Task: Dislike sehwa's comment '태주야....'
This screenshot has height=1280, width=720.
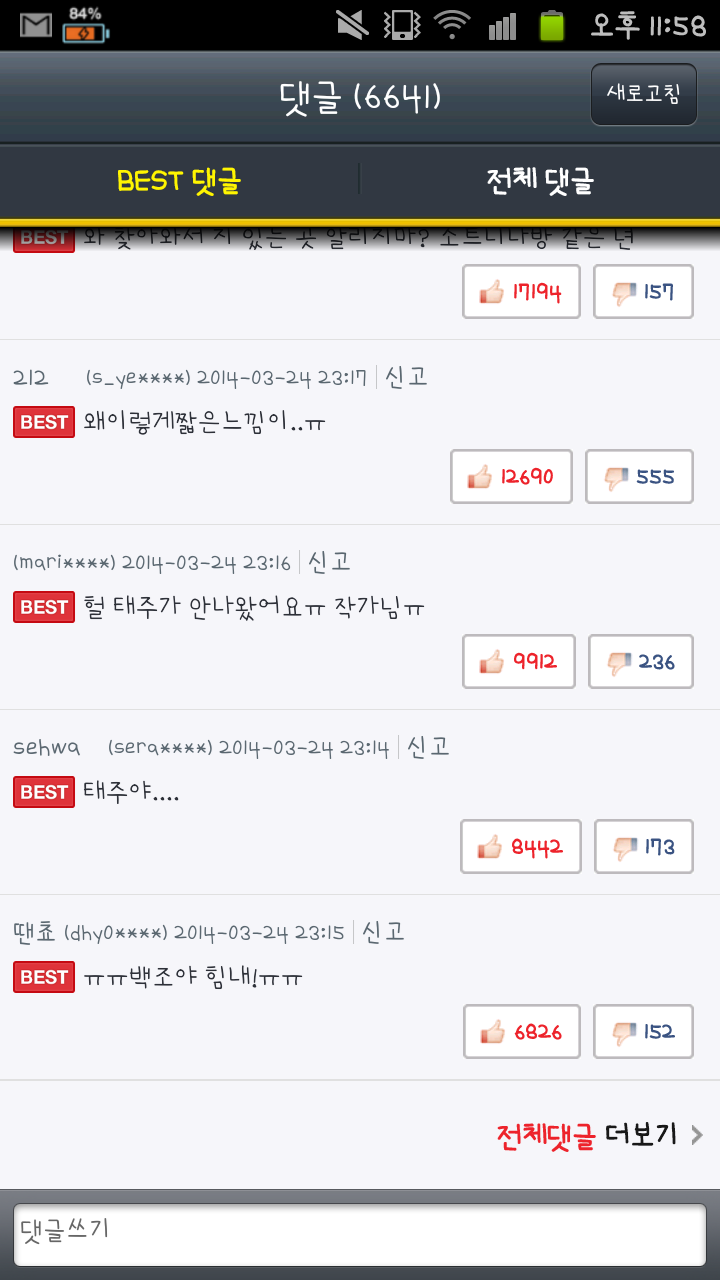Action: (x=644, y=847)
